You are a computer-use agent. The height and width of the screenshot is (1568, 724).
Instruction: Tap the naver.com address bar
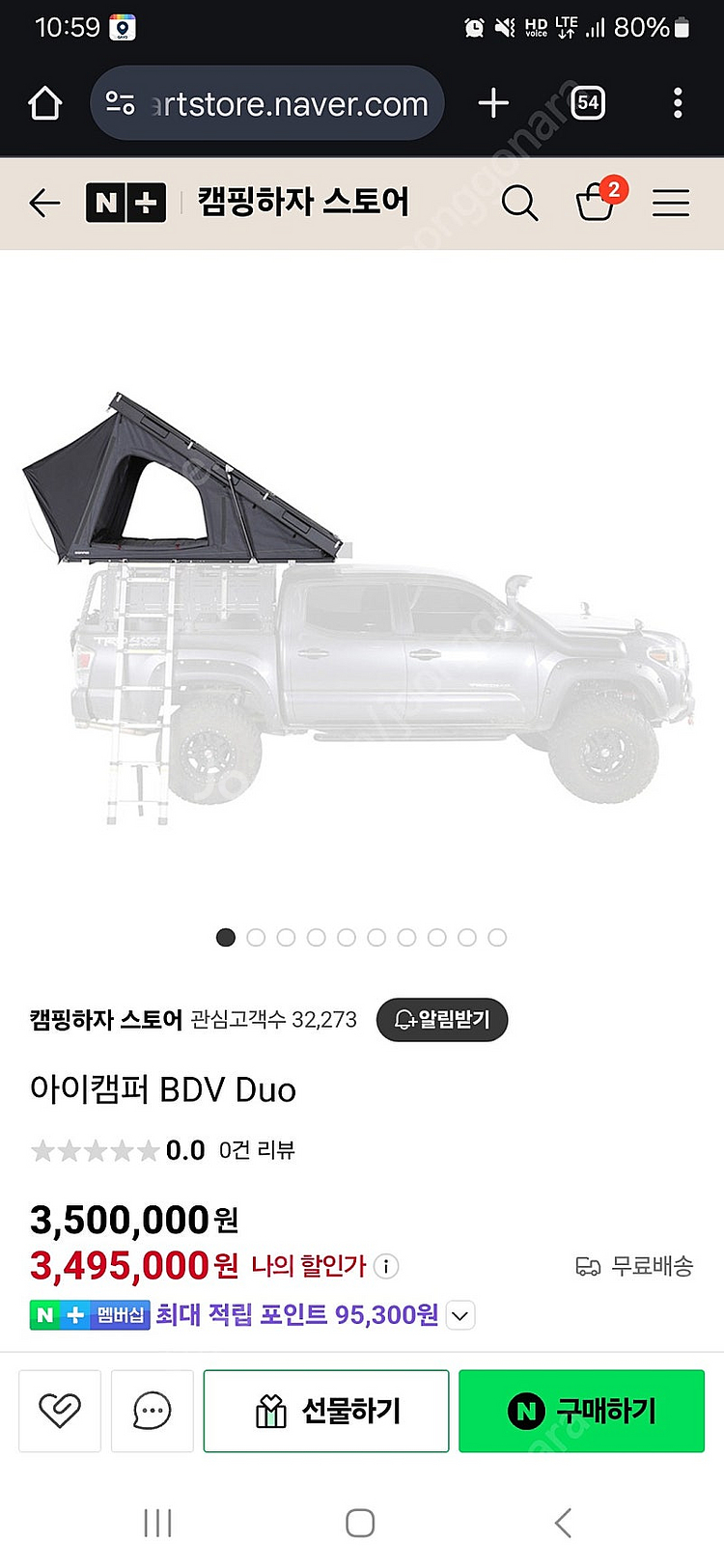pos(267,103)
